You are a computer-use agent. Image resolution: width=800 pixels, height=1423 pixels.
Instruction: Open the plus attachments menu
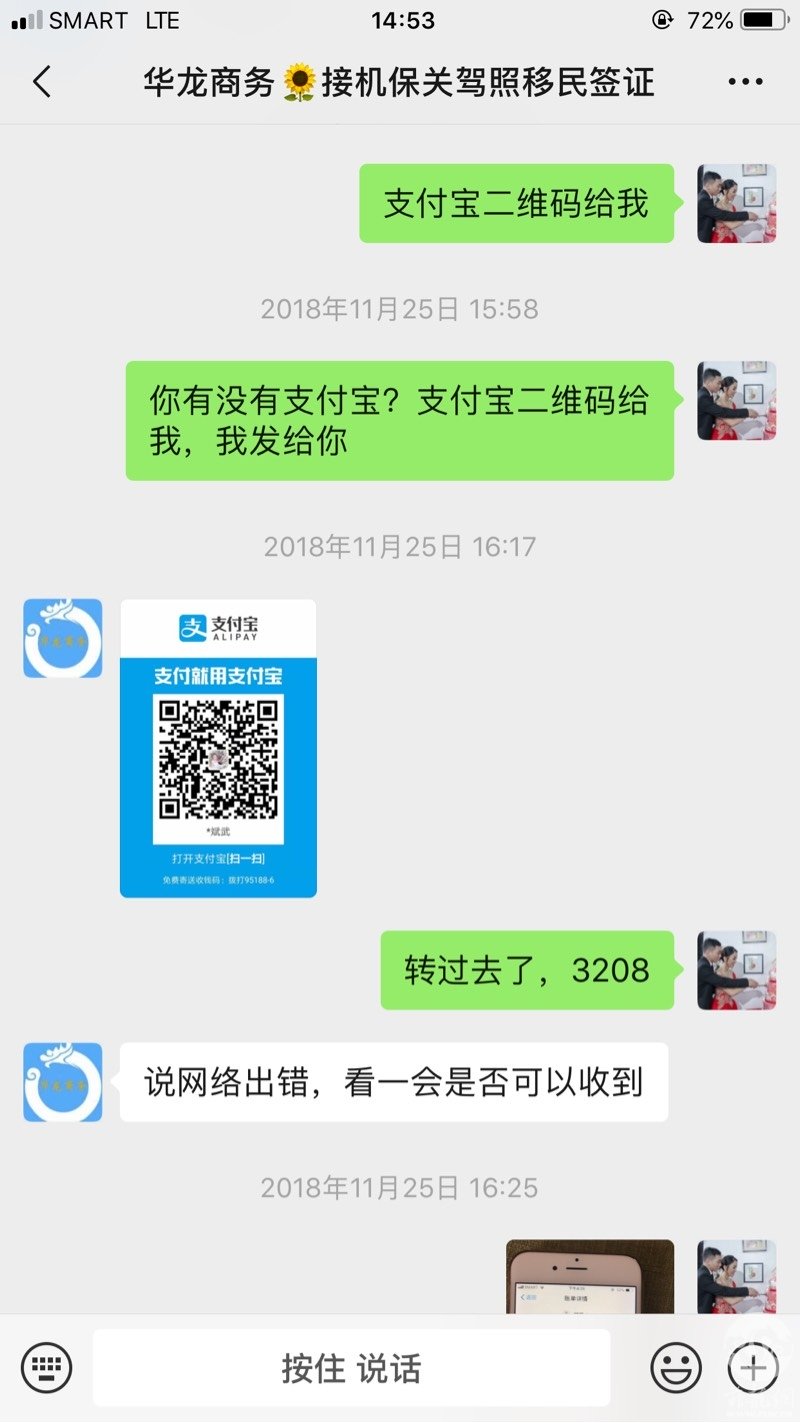pyautogui.click(x=753, y=1367)
